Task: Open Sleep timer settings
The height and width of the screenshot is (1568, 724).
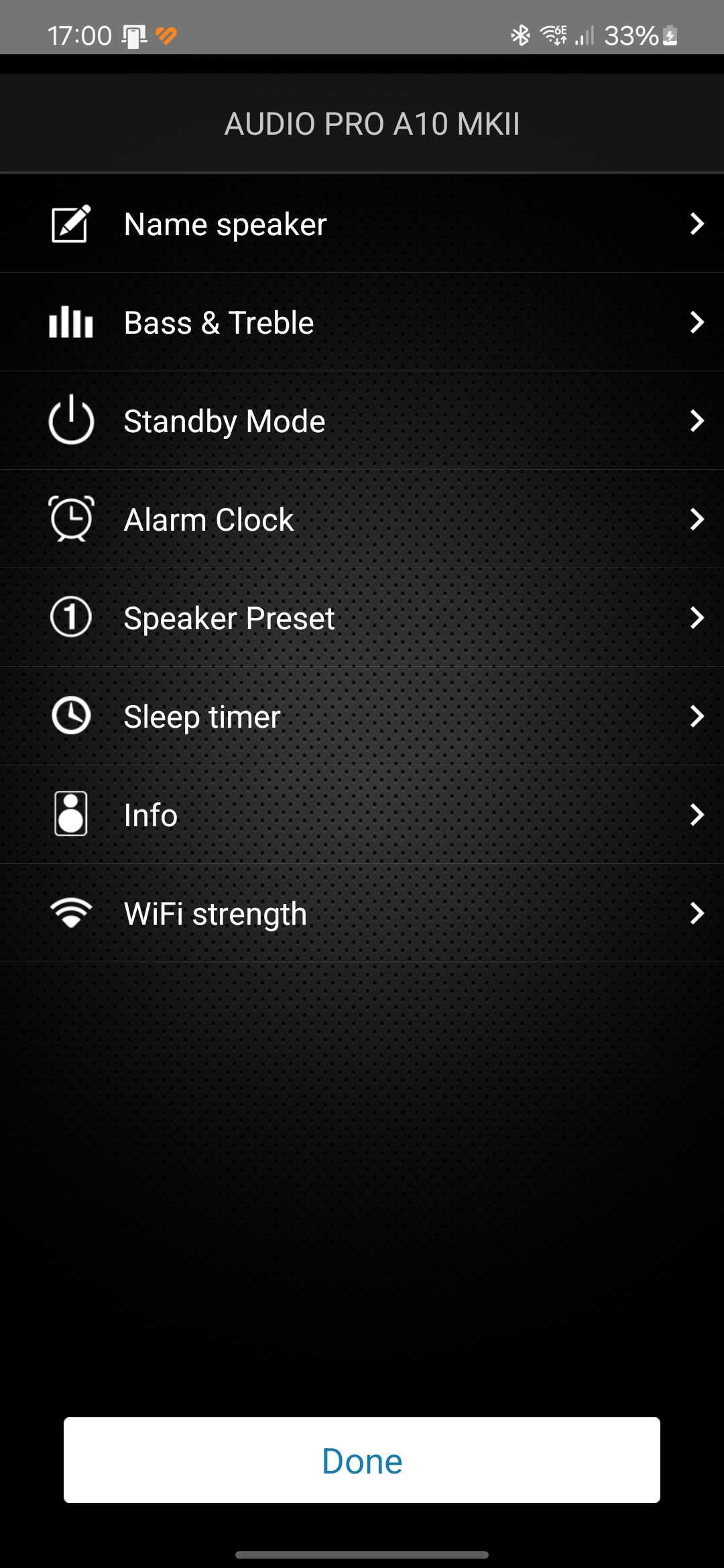Action: click(x=362, y=716)
